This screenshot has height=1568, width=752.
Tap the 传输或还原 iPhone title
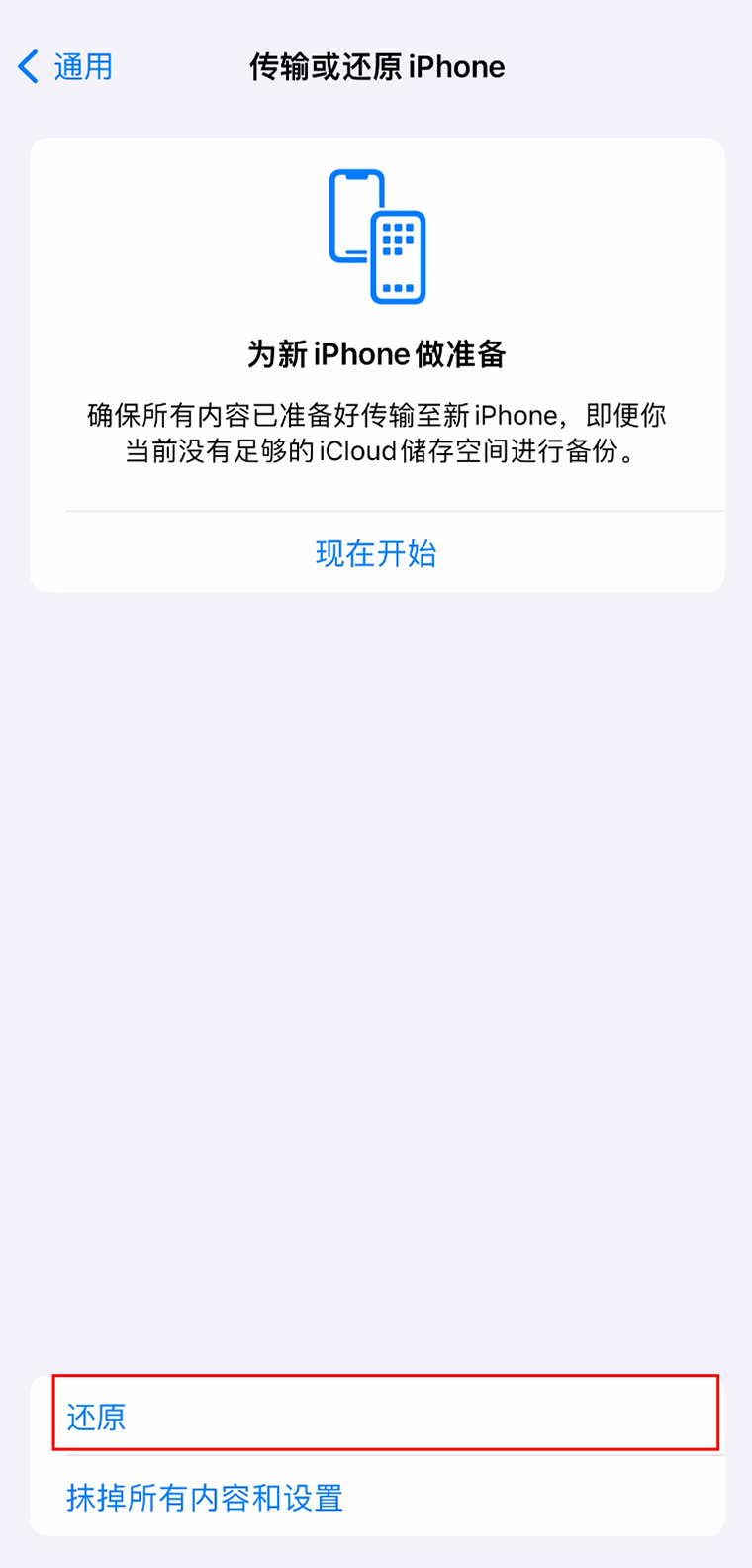(376, 66)
